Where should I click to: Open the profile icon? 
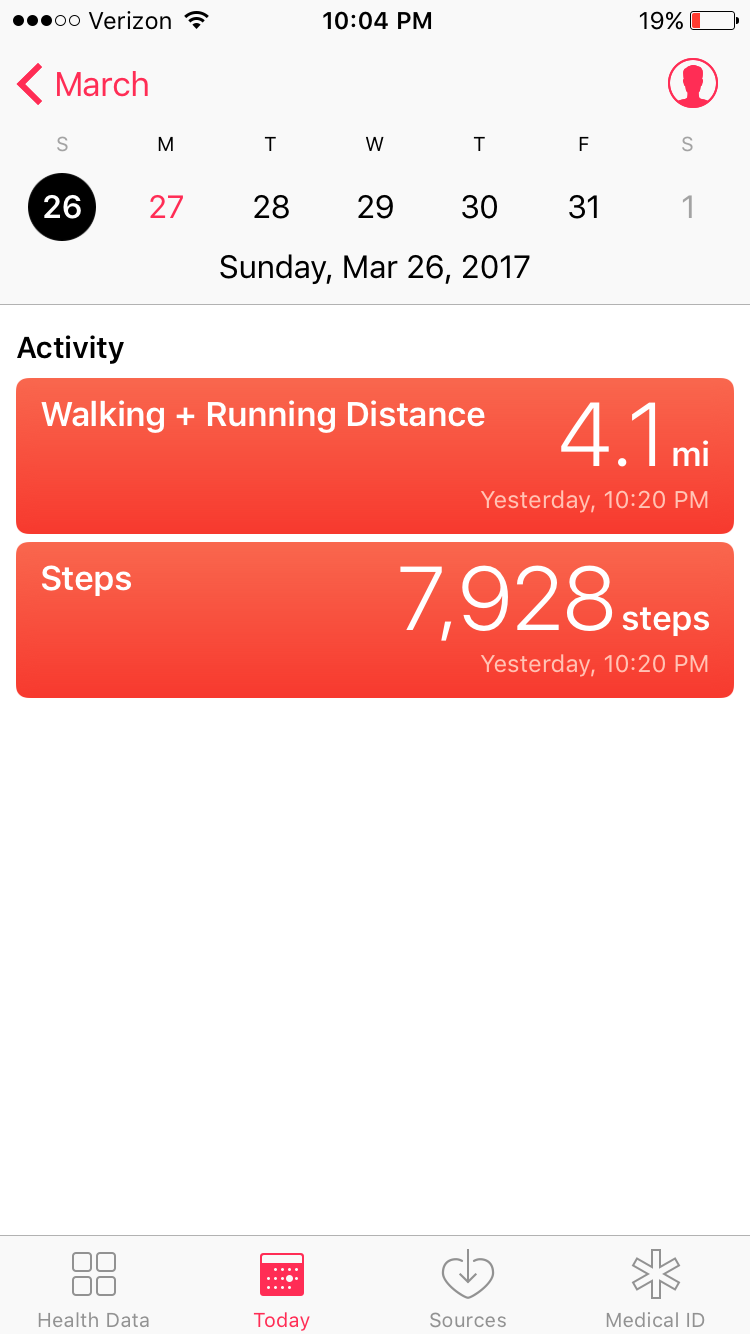[x=693, y=83]
